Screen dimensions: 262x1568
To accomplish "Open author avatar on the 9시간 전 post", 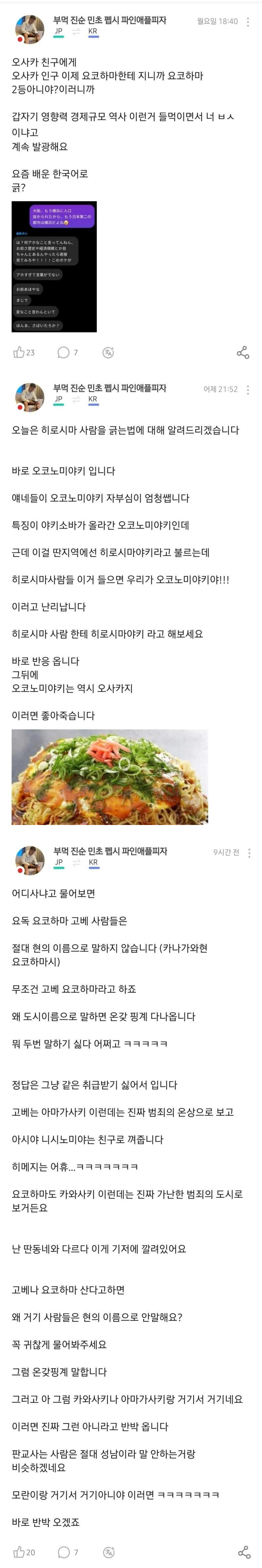I will pyautogui.click(x=29, y=861).
